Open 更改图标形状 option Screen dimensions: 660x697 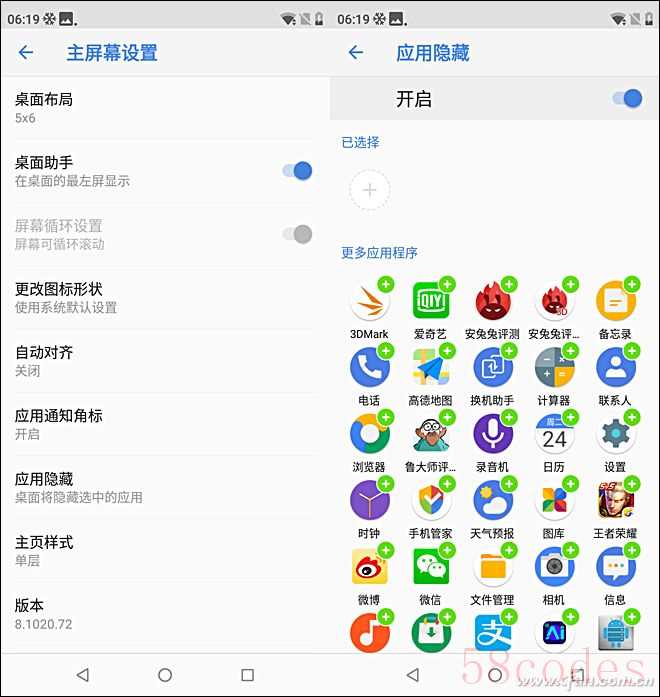coord(160,297)
